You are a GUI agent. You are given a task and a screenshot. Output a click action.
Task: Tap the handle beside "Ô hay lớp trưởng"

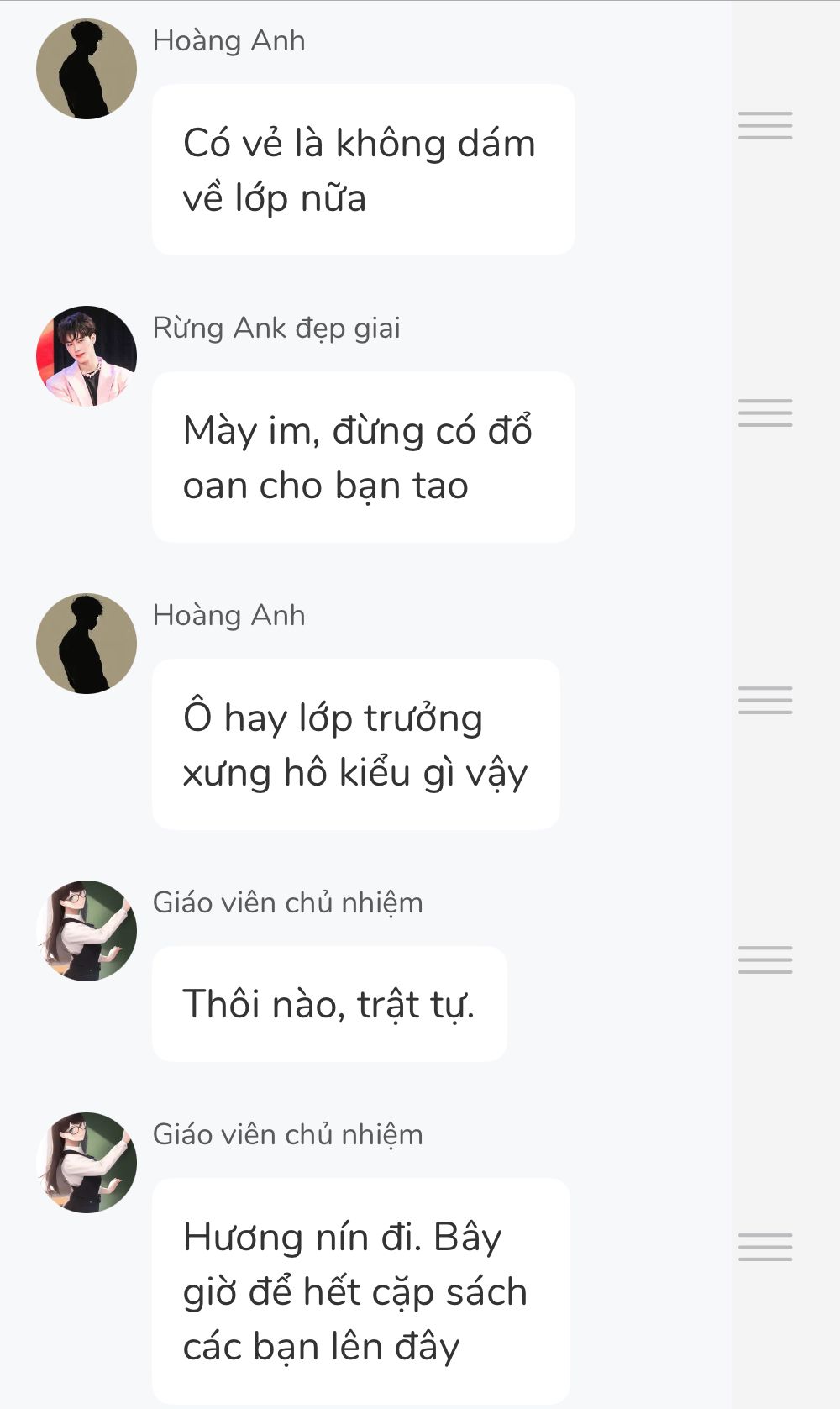(765, 700)
